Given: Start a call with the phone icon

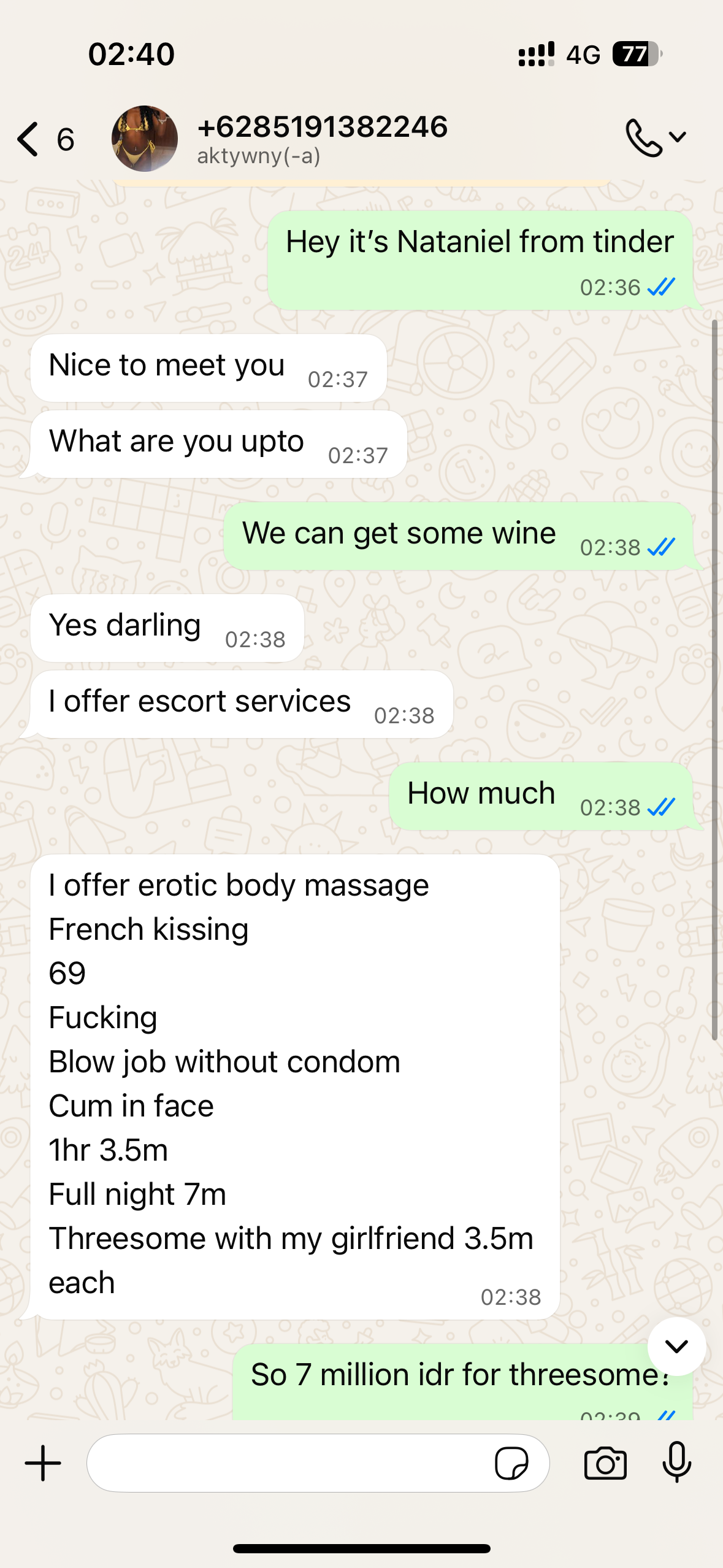Looking at the screenshot, I should (x=643, y=138).
